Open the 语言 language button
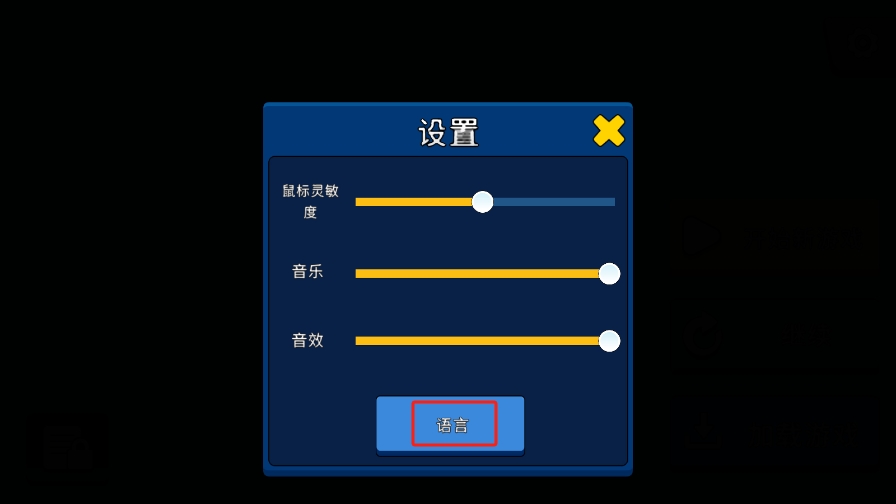 pyautogui.click(x=451, y=424)
